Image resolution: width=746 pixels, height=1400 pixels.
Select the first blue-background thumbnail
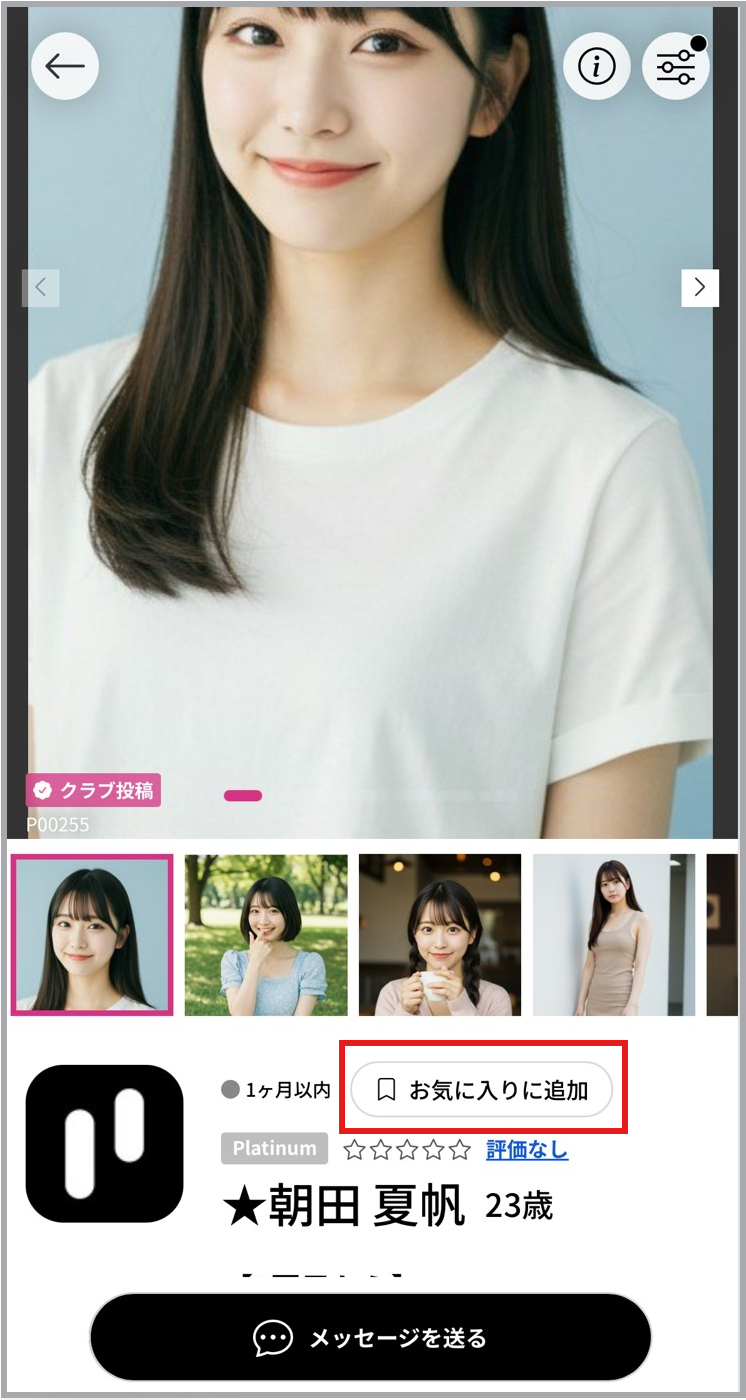point(92,935)
